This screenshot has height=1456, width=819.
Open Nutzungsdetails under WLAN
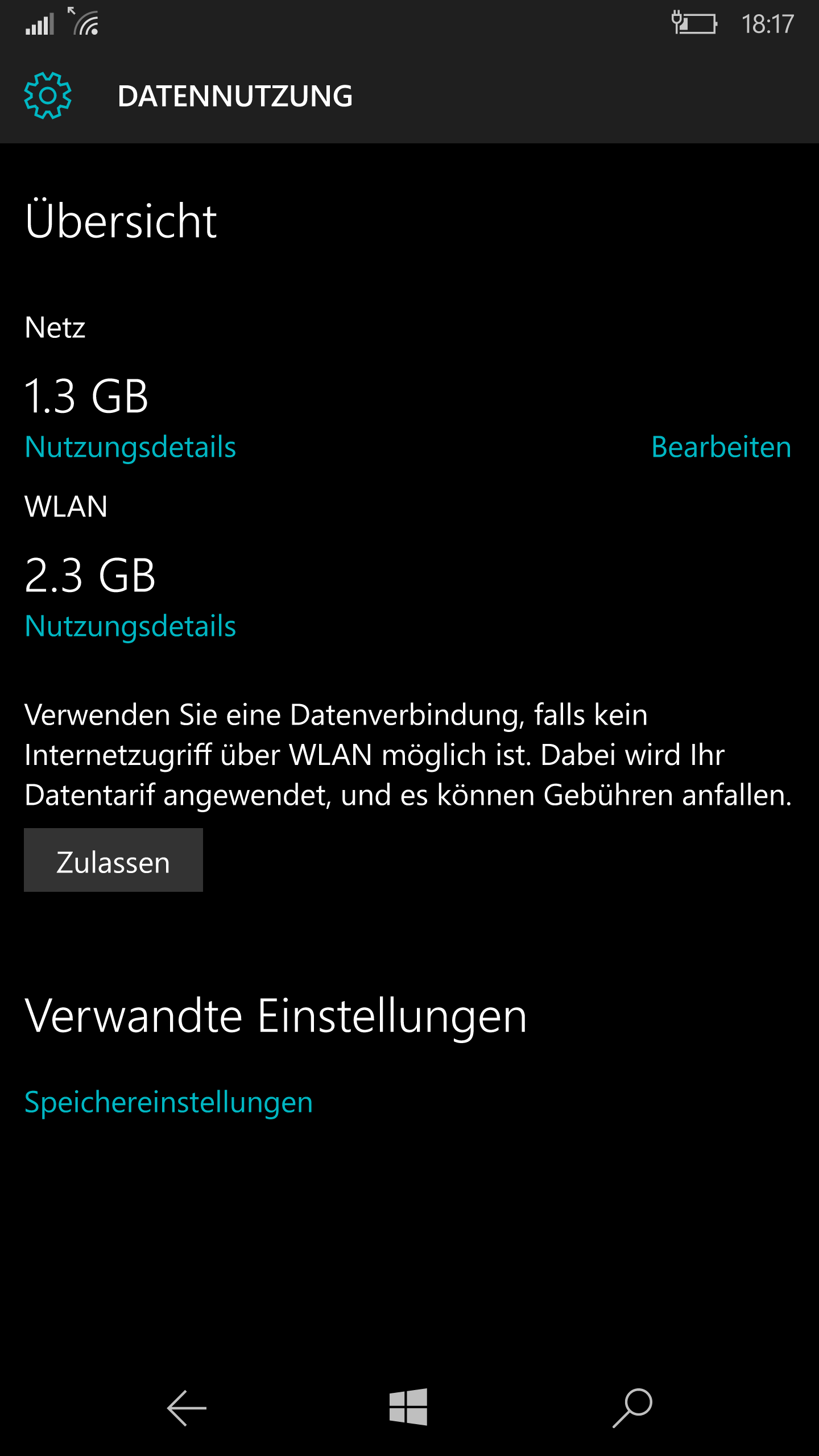(130, 627)
